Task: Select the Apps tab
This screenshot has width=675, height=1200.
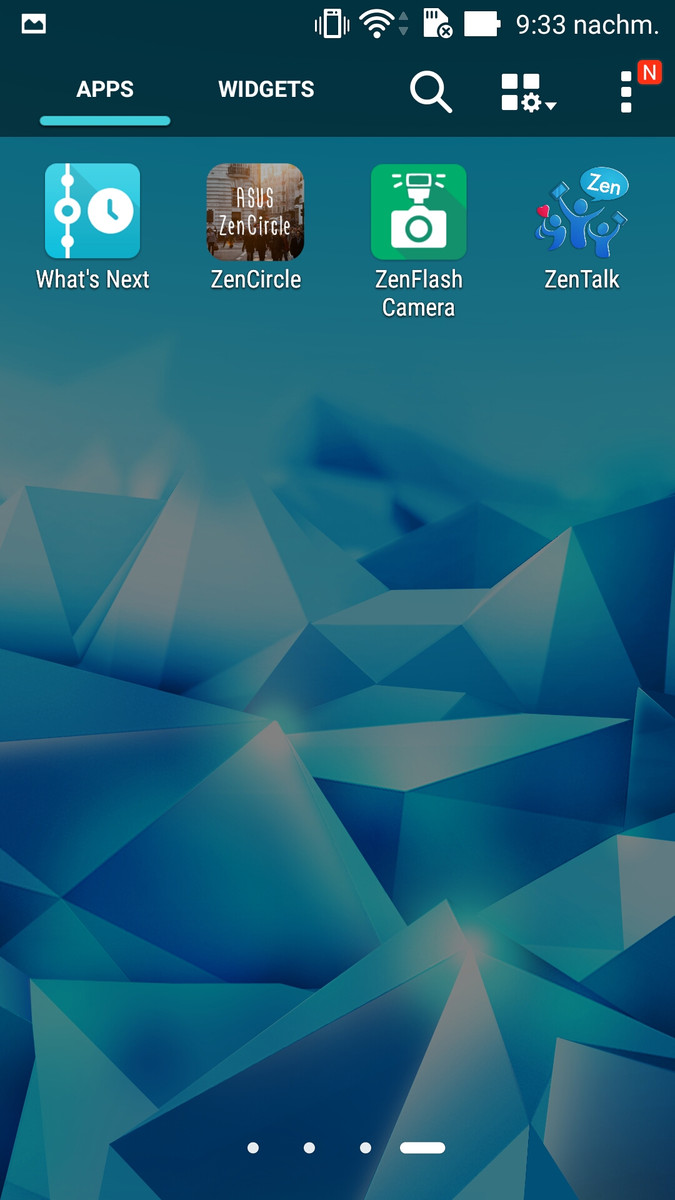Action: (105, 90)
